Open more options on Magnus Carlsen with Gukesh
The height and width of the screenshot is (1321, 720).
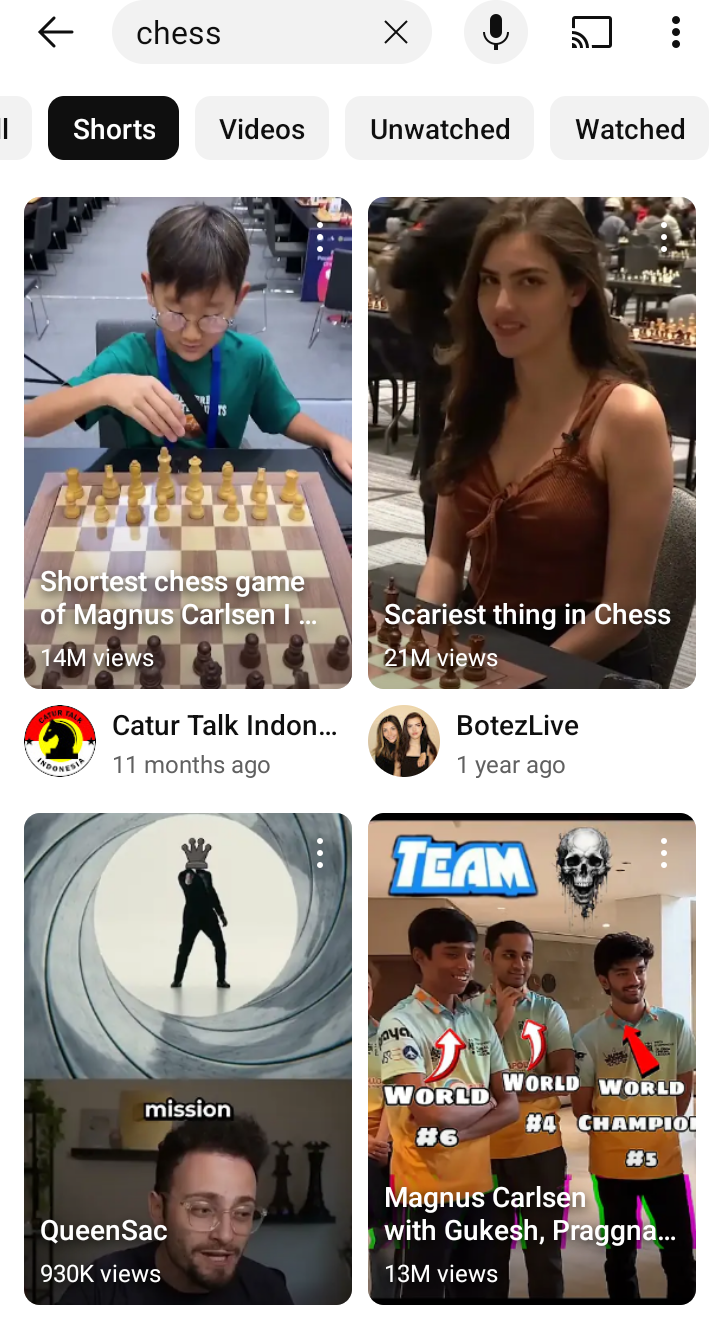coord(664,853)
